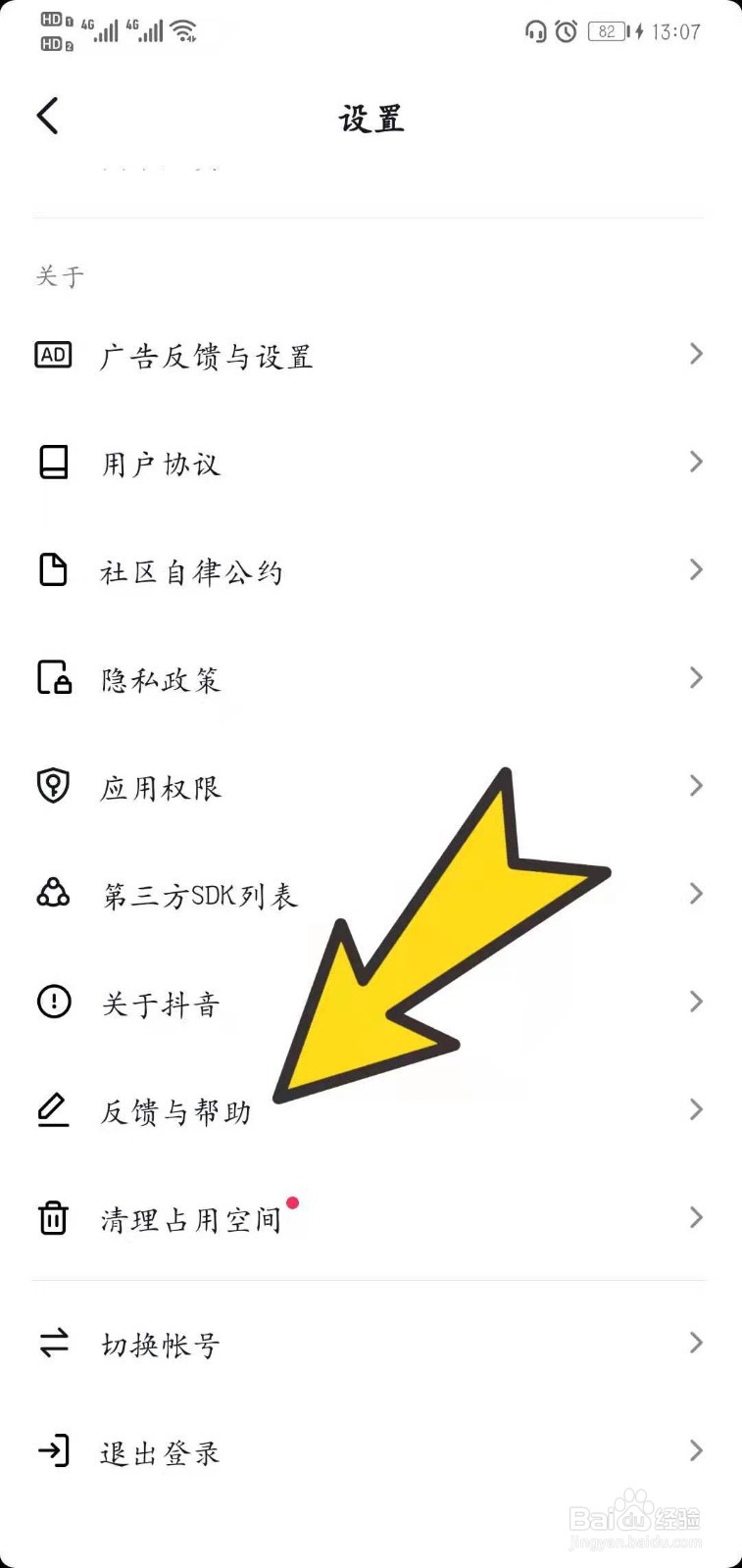
Task: Click the document icon for 用户协议
Action: point(54,463)
